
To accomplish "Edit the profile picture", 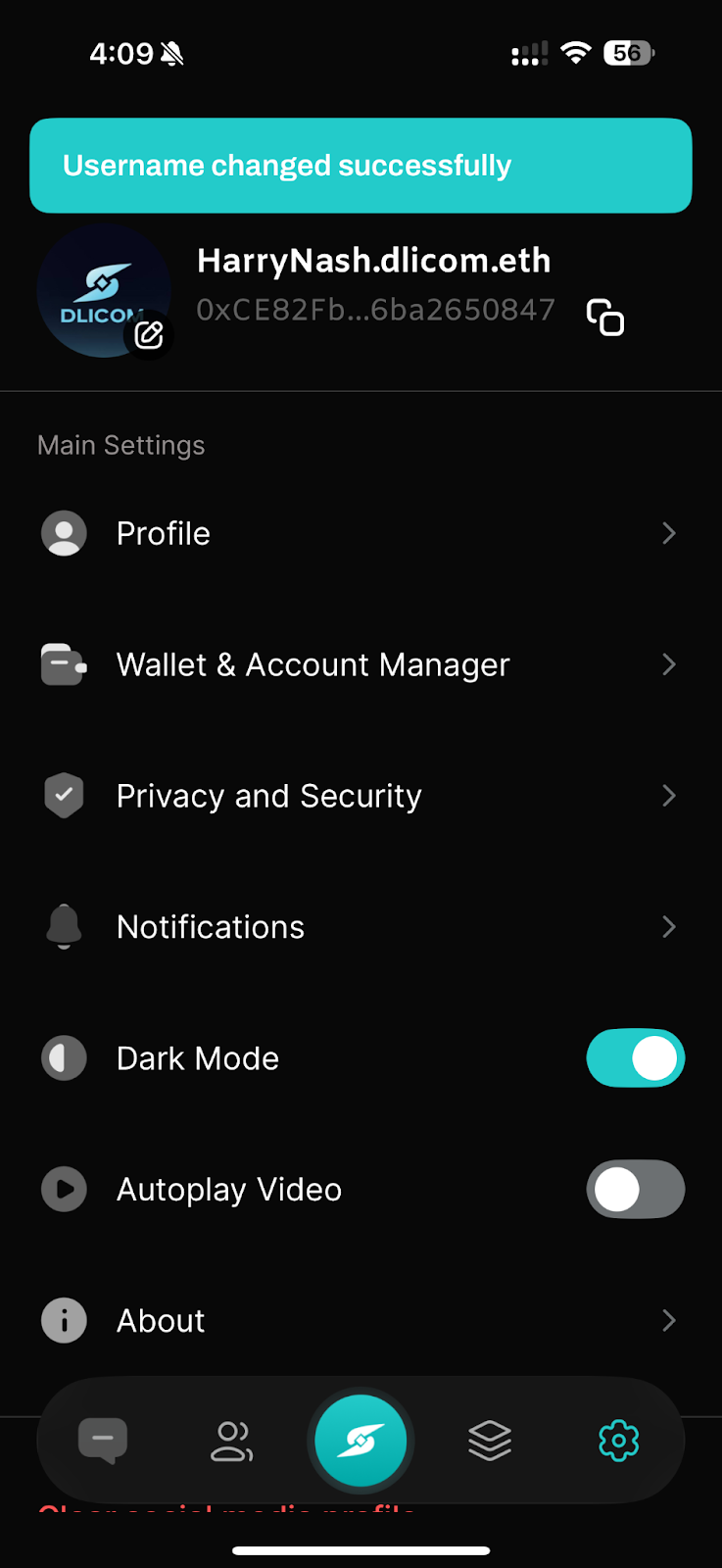I will point(149,335).
